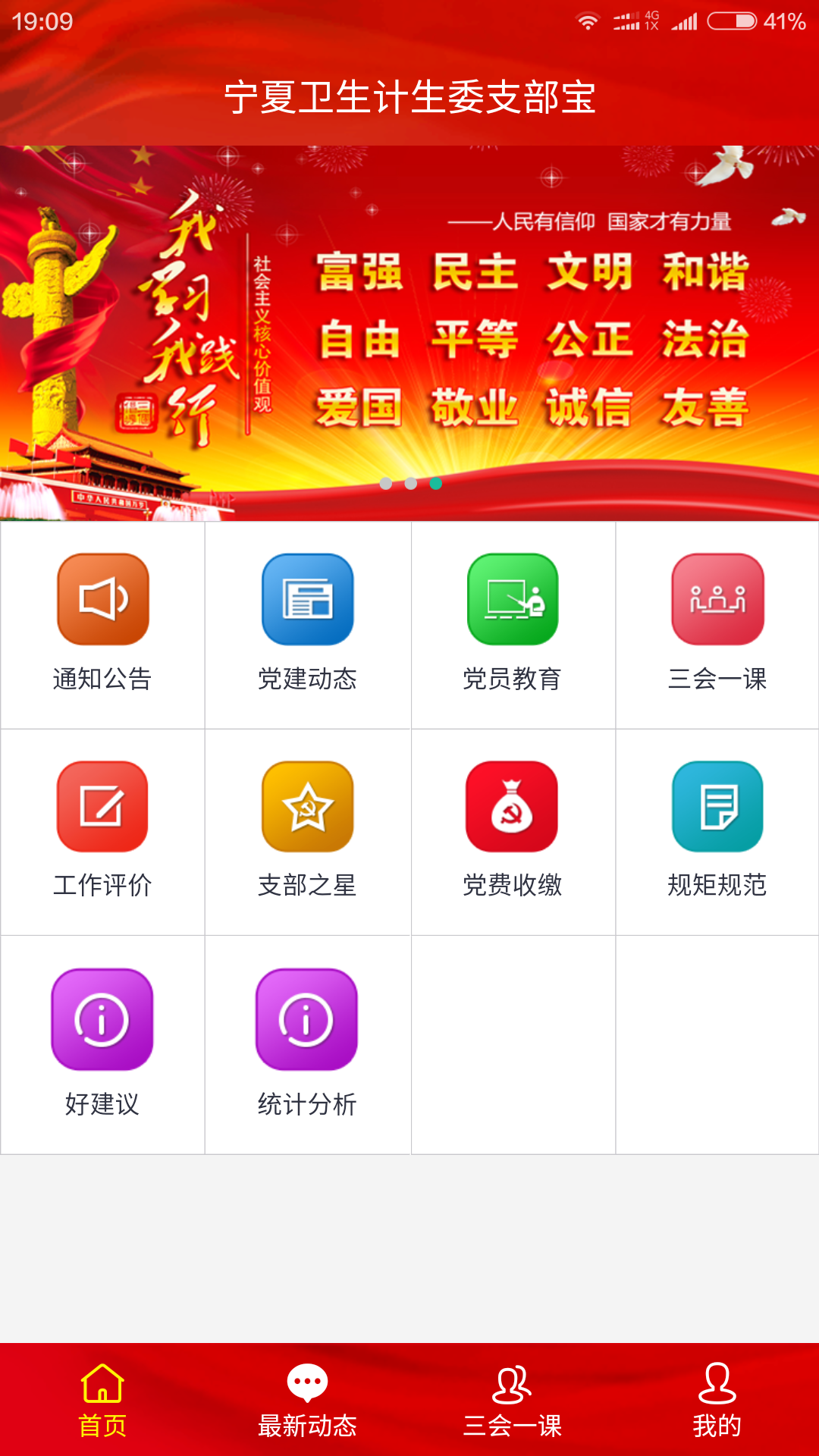
Task: Open 党员教育 section
Action: [x=513, y=623]
